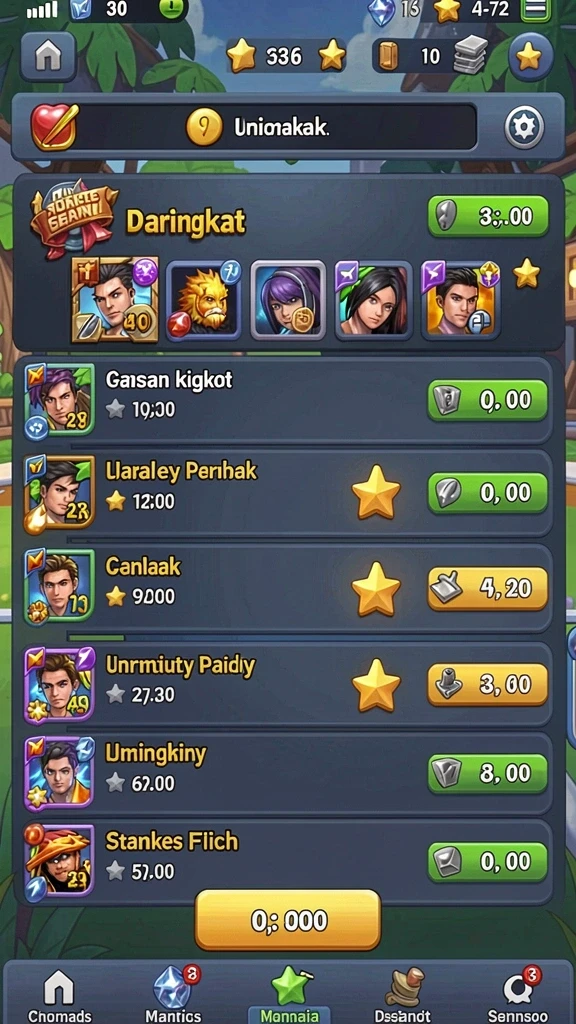Tap the large yellow 0;000 button
The height and width of the screenshot is (1024, 576).
click(x=288, y=920)
